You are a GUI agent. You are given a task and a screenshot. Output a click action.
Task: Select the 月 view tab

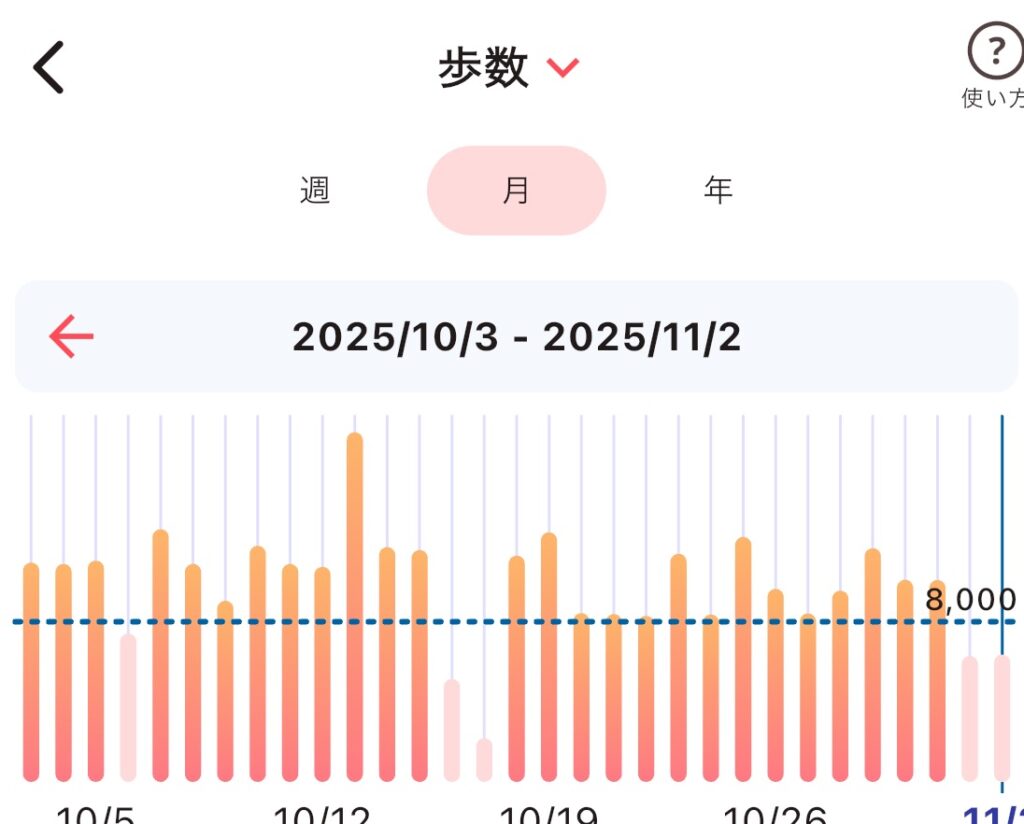(516, 190)
